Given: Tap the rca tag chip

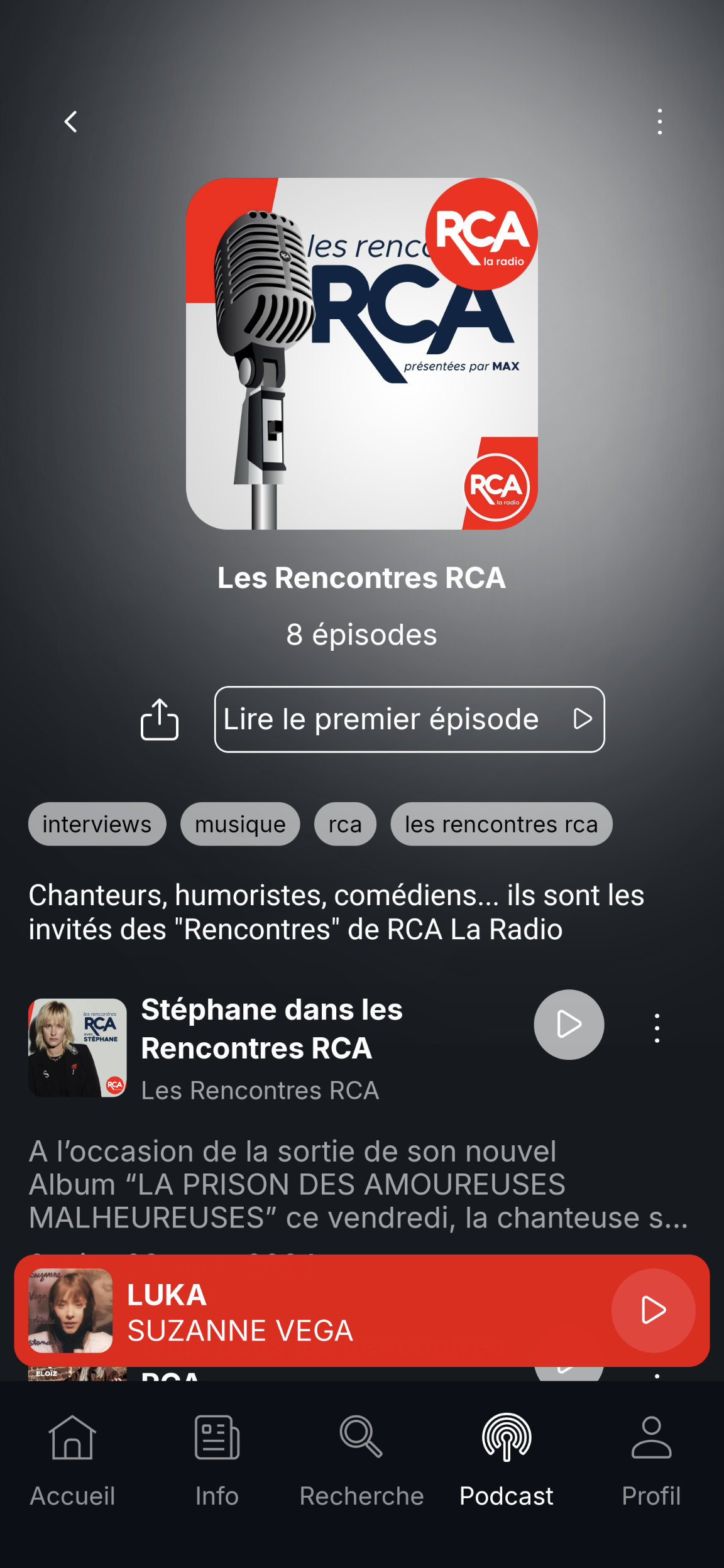Looking at the screenshot, I should coord(345,824).
